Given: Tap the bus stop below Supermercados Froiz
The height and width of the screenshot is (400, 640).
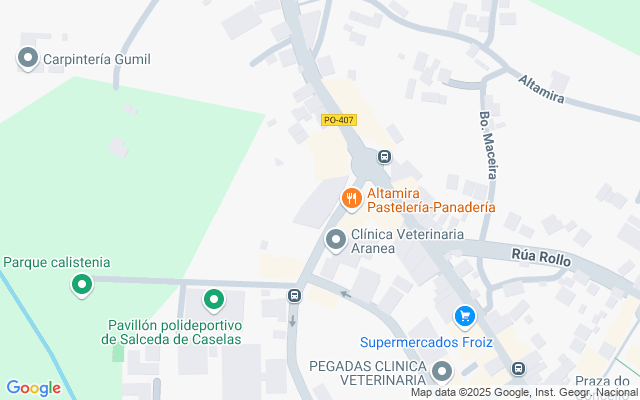Looking at the screenshot, I should pyautogui.click(x=518, y=369).
